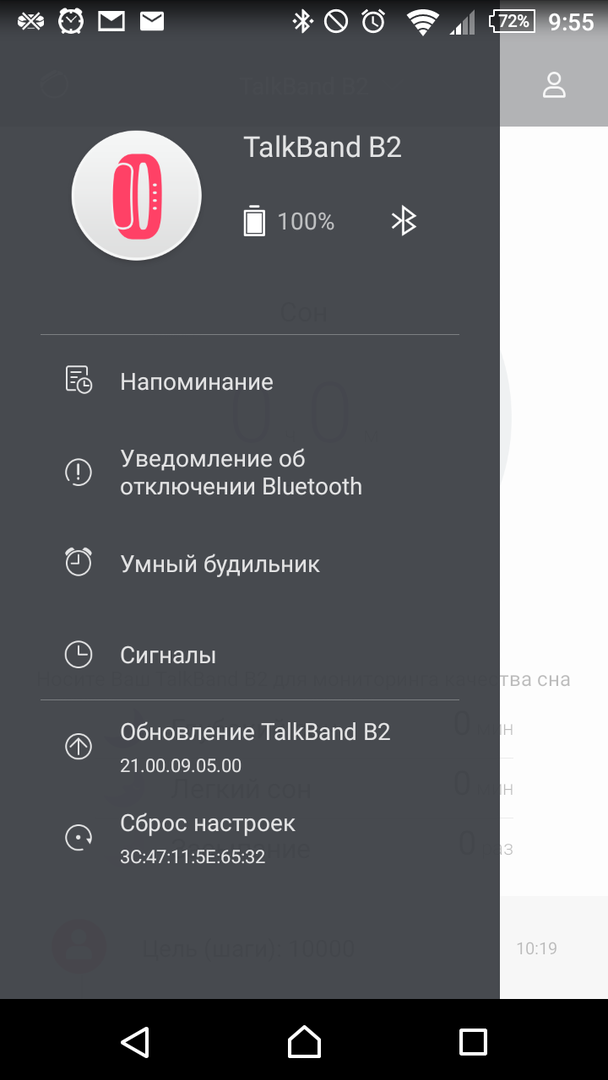Tap the TalkBand B2 device image
The height and width of the screenshot is (1080, 608).
[137, 196]
